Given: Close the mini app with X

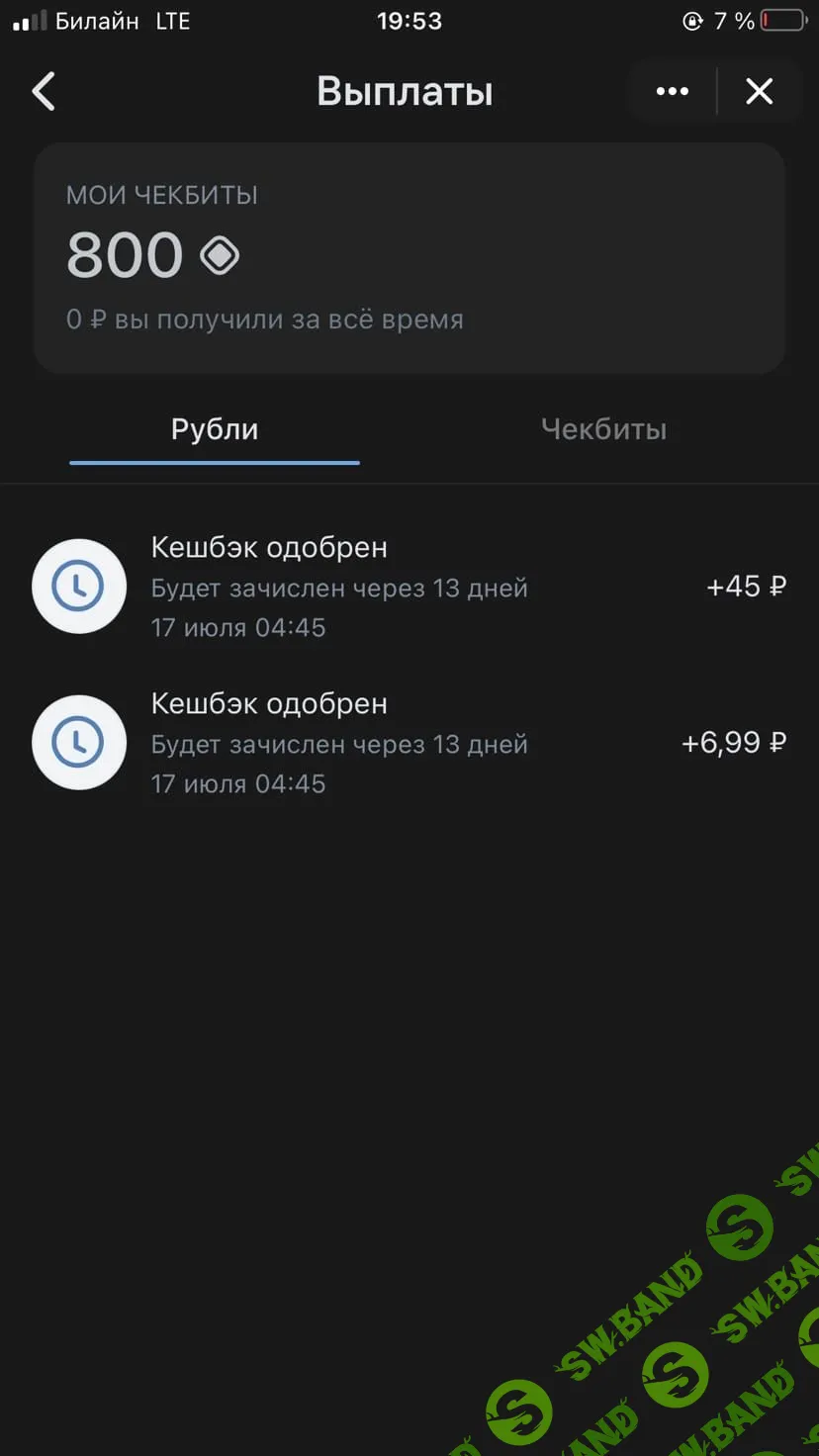Looking at the screenshot, I should pos(759,92).
